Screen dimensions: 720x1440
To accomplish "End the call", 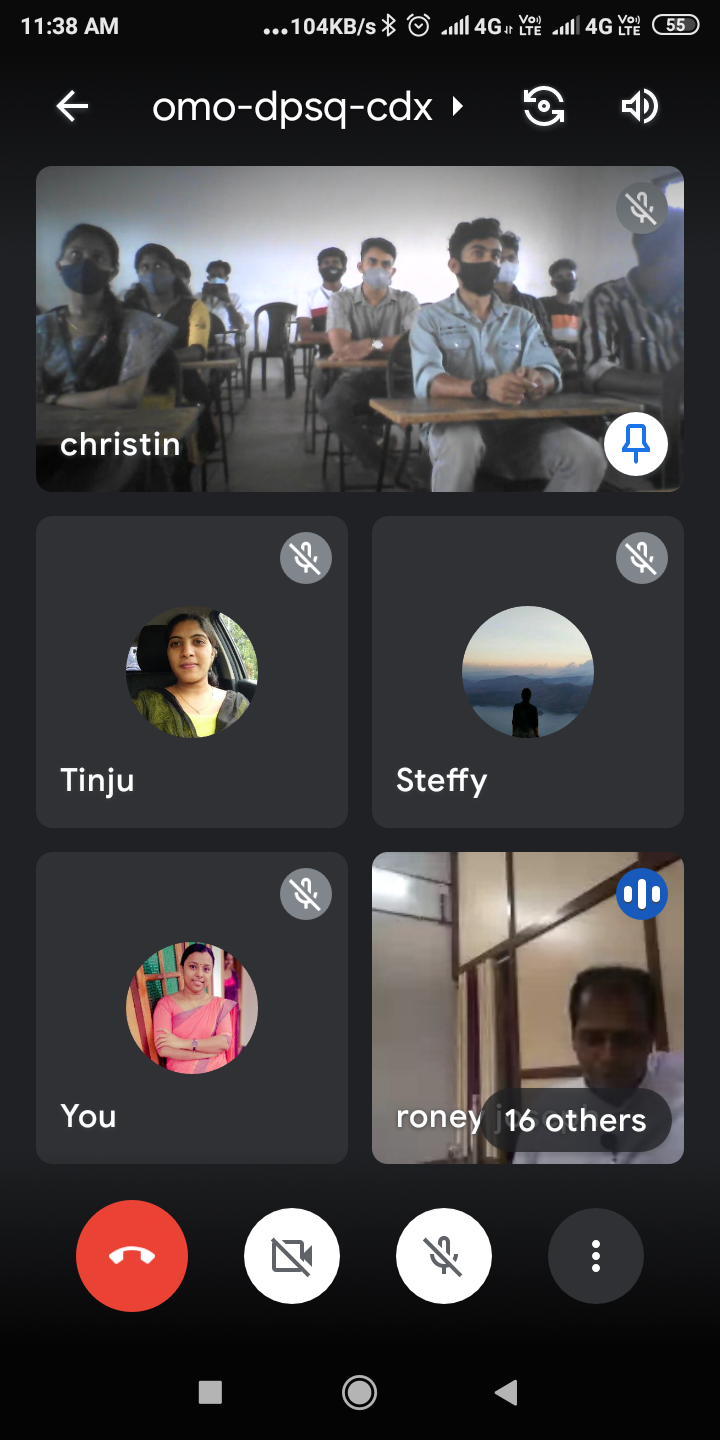I will [x=132, y=1256].
